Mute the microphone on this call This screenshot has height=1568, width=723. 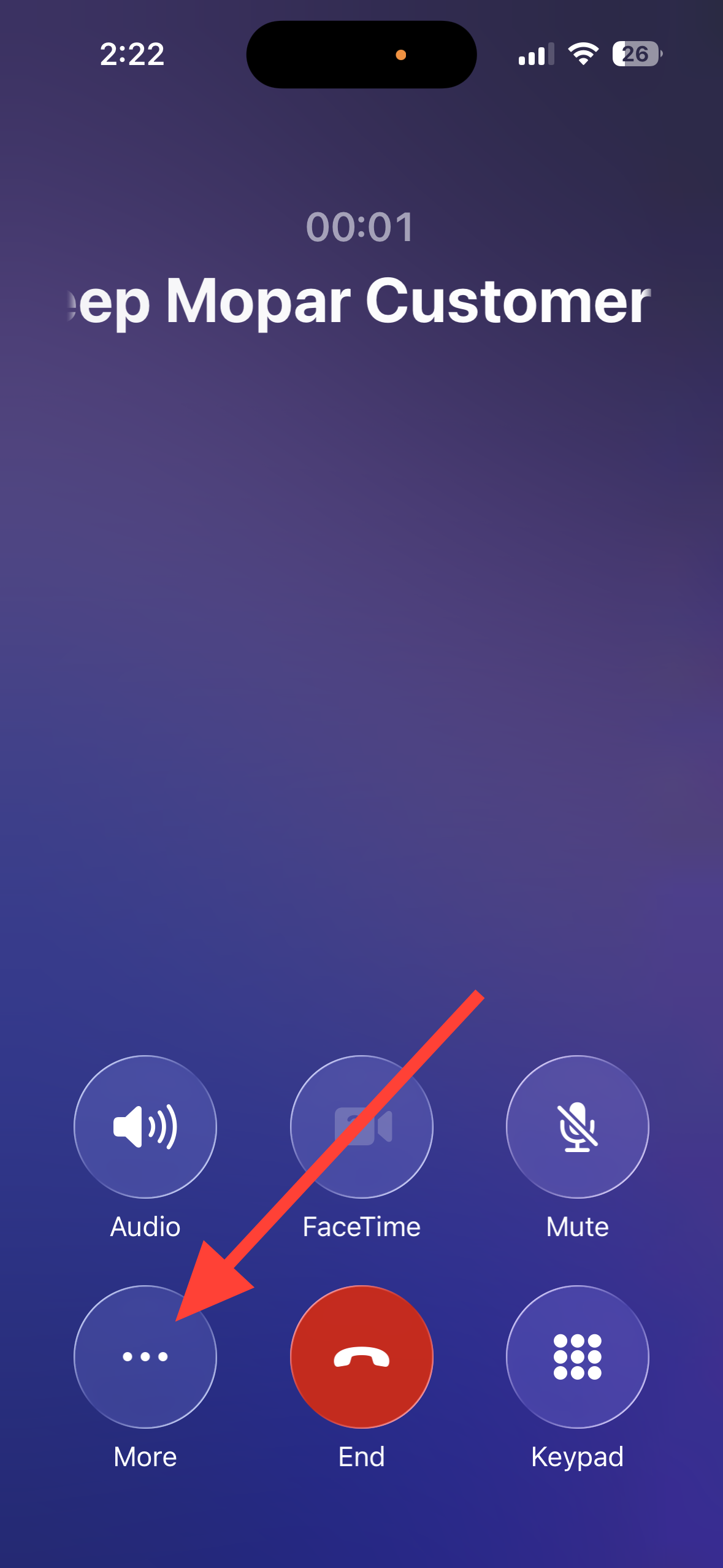577,1126
